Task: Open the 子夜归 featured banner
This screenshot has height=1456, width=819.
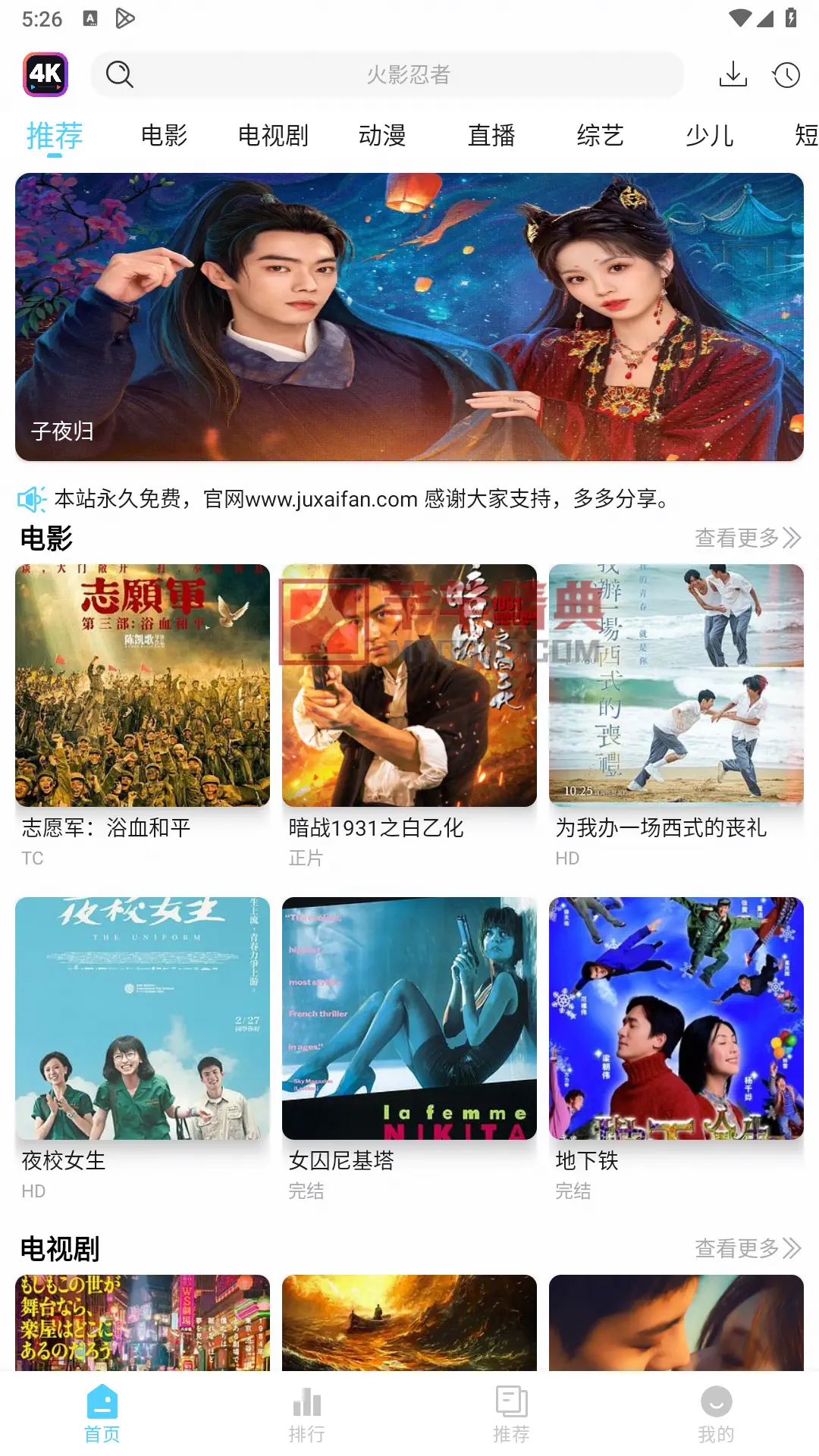Action: 409,317
